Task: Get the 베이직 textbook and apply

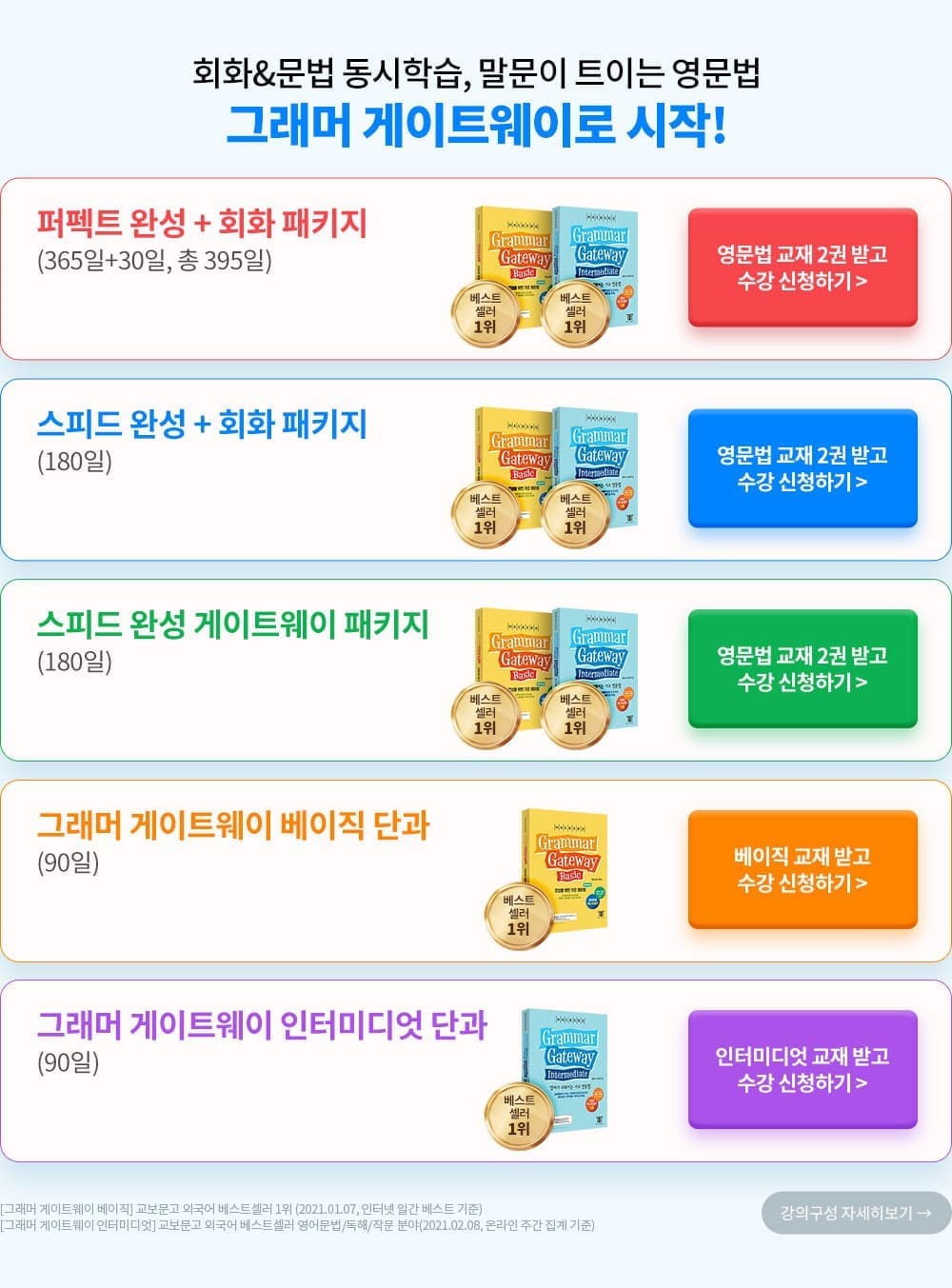Action: tap(802, 869)
